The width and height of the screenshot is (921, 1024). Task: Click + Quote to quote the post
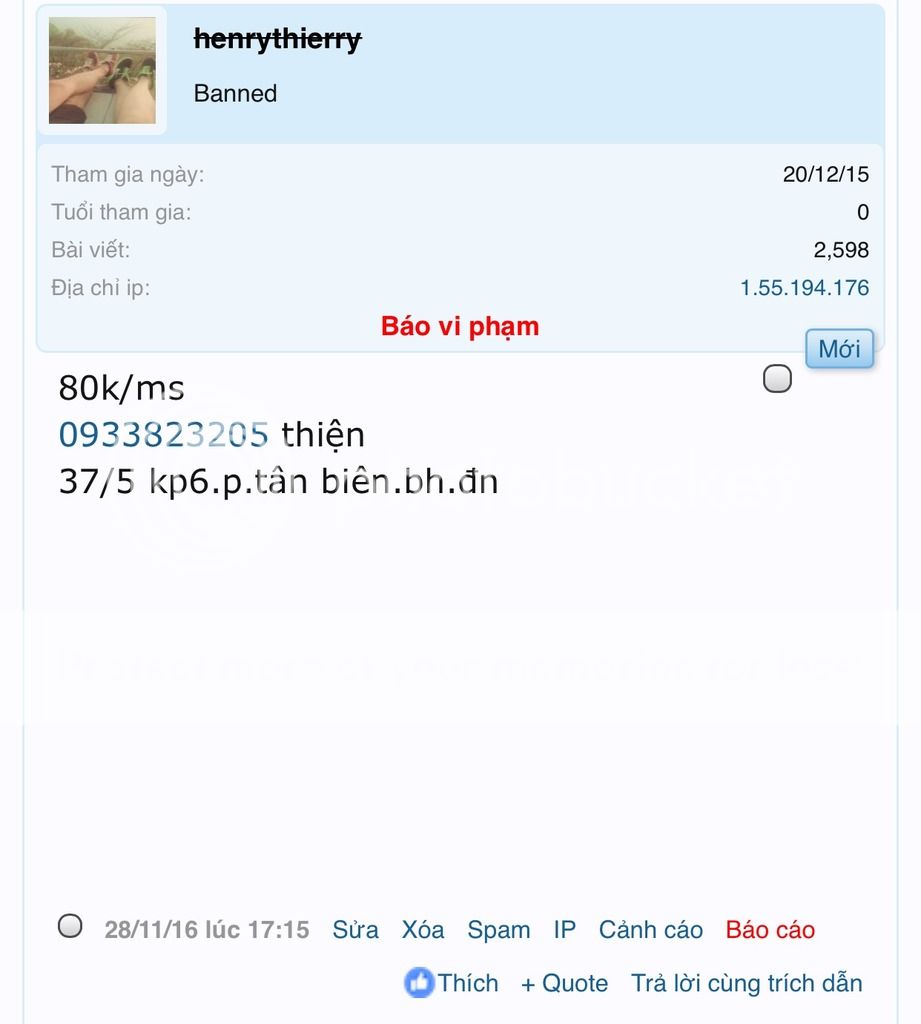(x=565, y=983)
